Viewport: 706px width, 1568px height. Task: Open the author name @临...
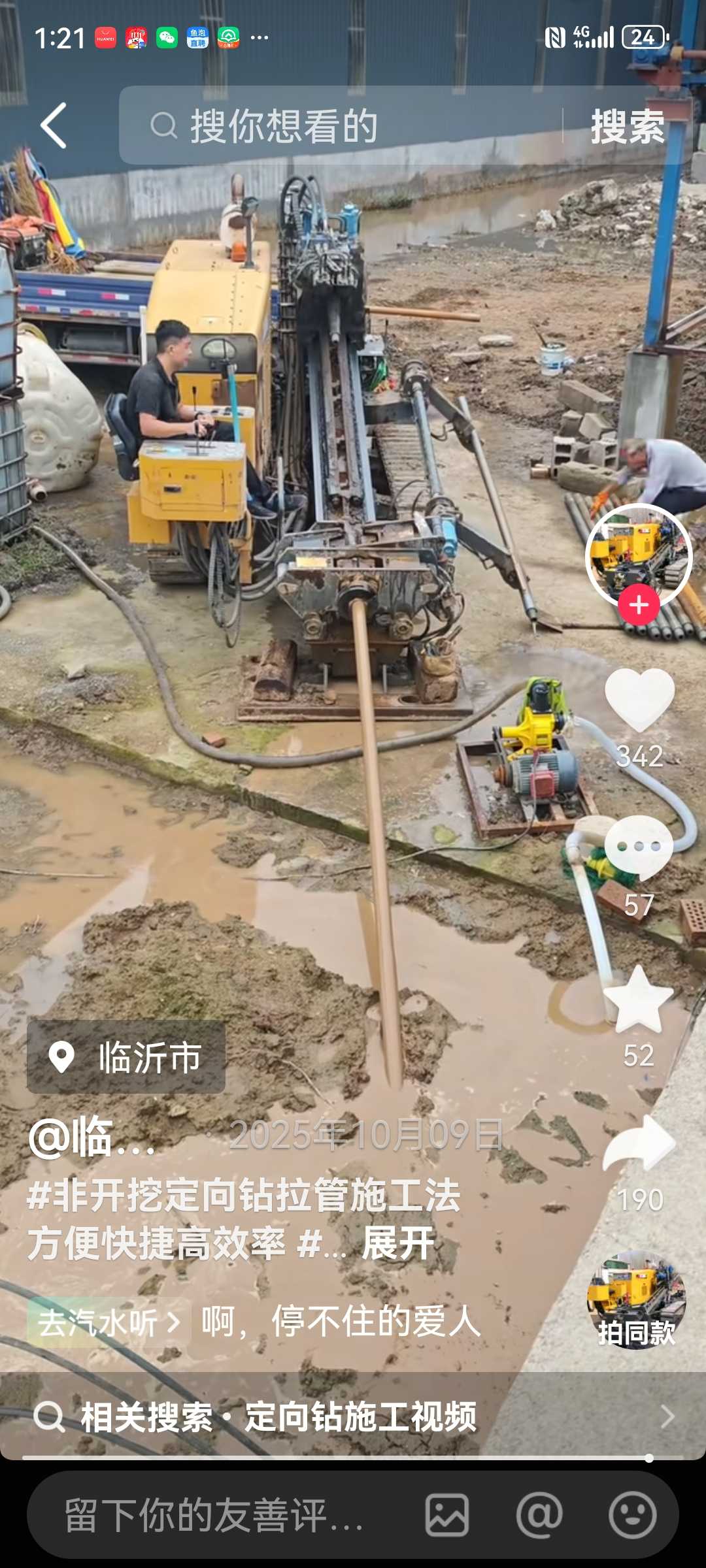[93, 1137]
